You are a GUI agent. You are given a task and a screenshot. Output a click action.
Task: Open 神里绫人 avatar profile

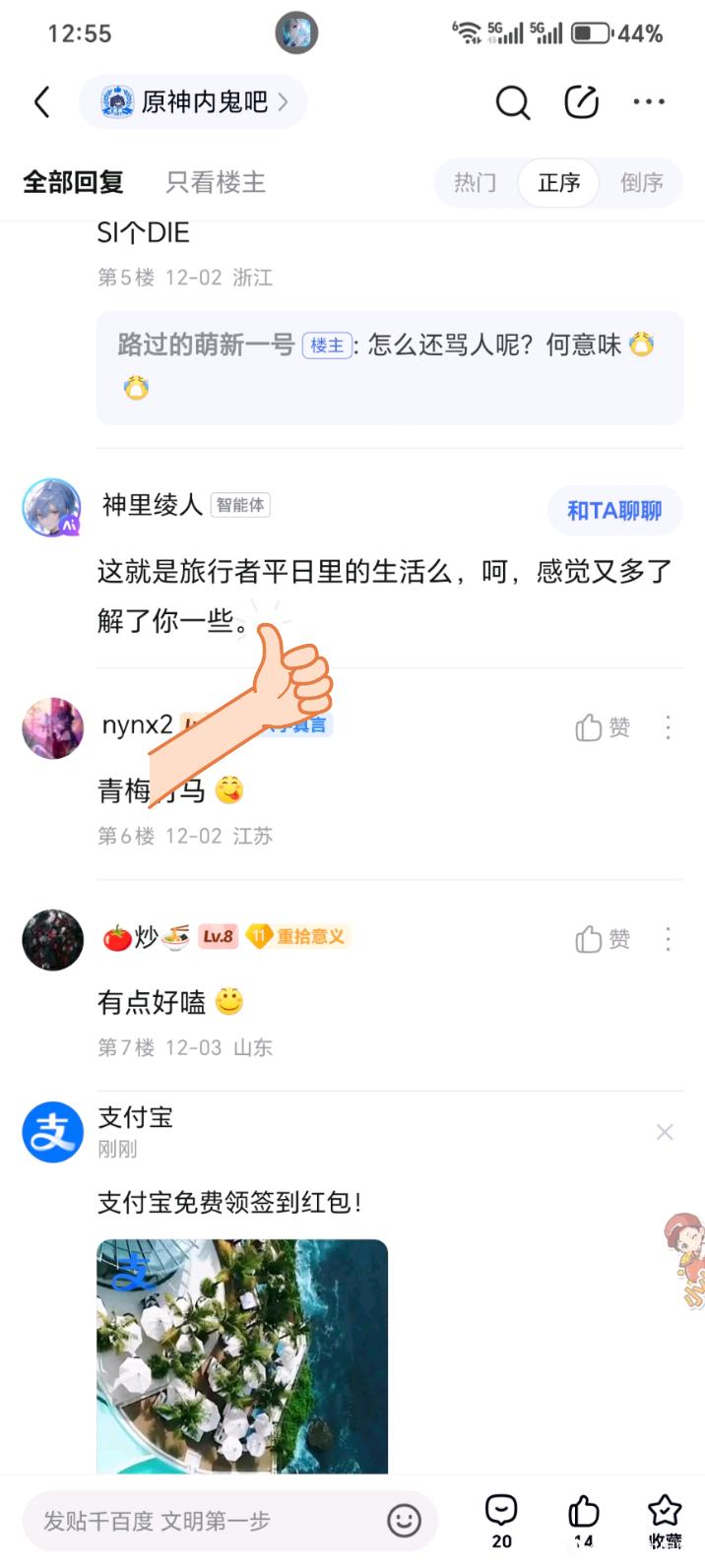(51, 508)
